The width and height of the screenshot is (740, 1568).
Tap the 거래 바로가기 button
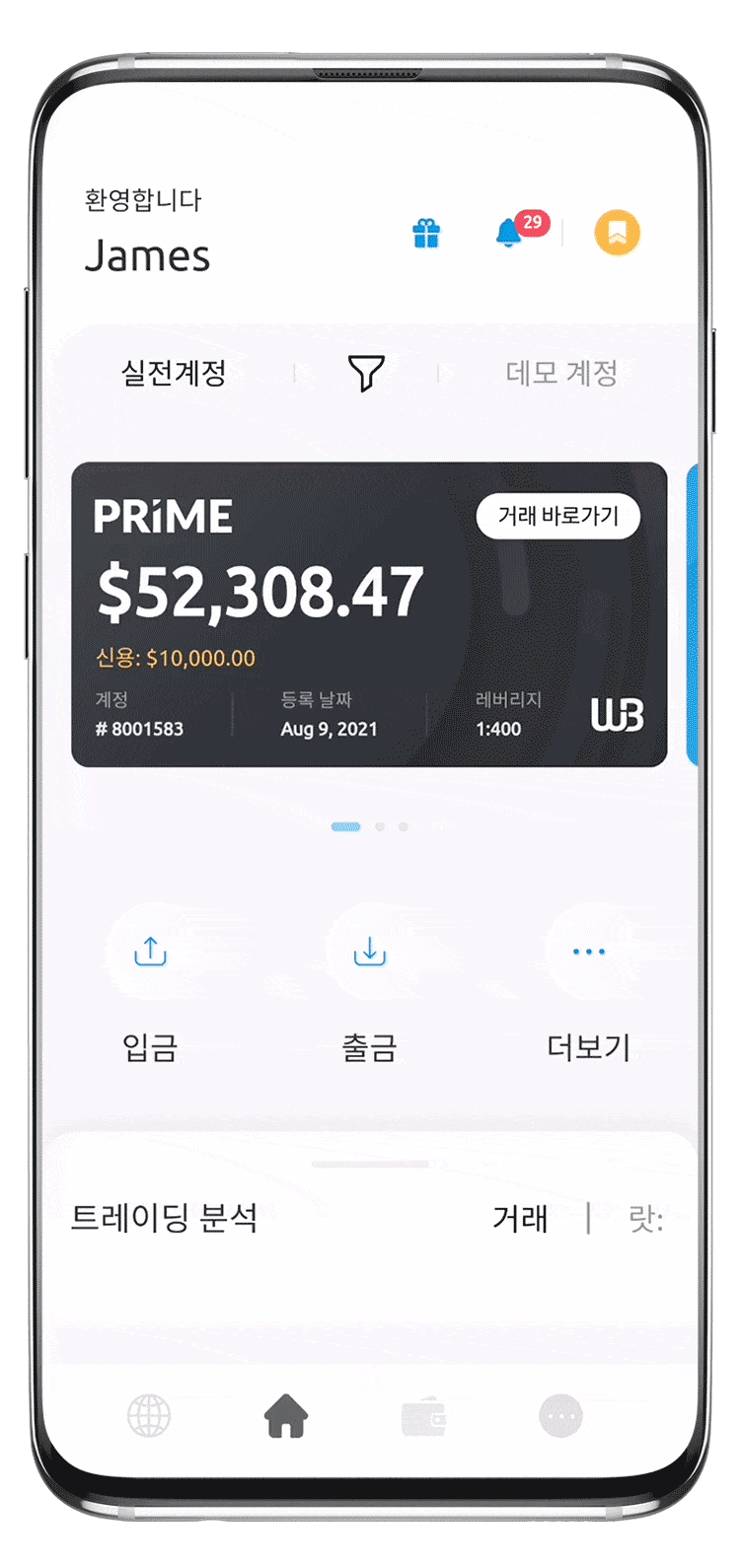coord(557,516)
